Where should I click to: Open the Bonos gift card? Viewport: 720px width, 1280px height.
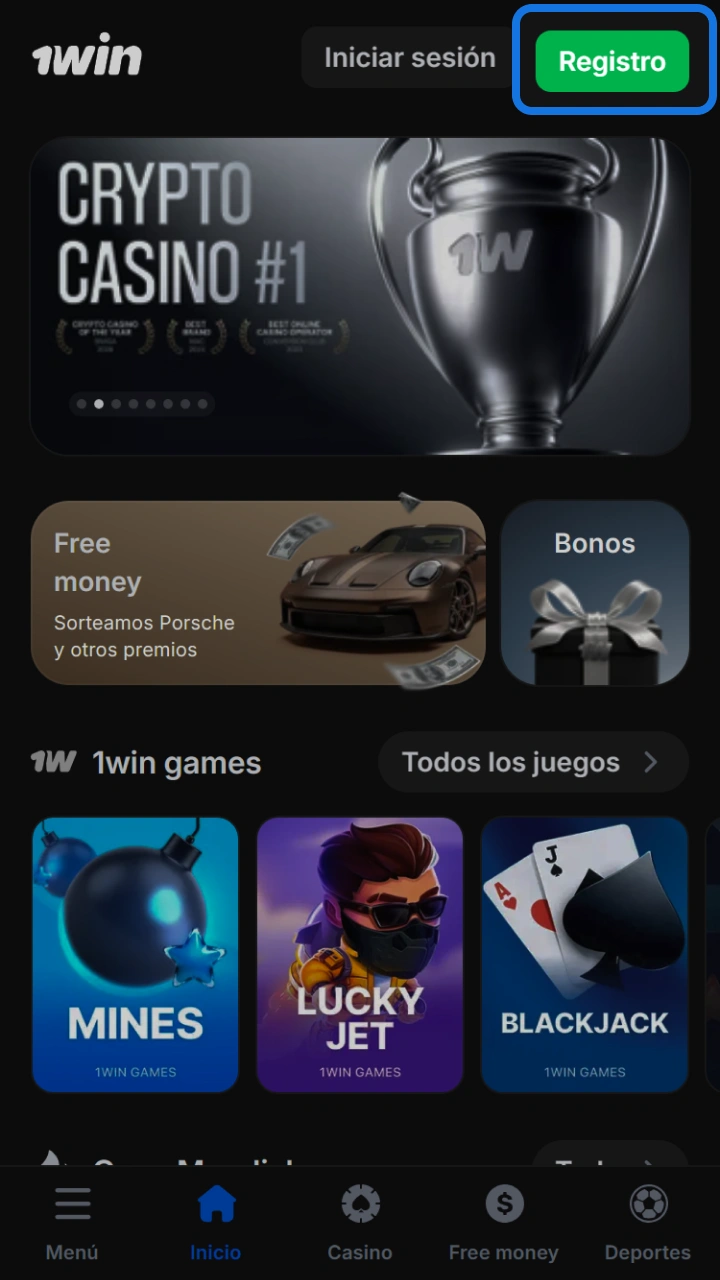(595, 593)
